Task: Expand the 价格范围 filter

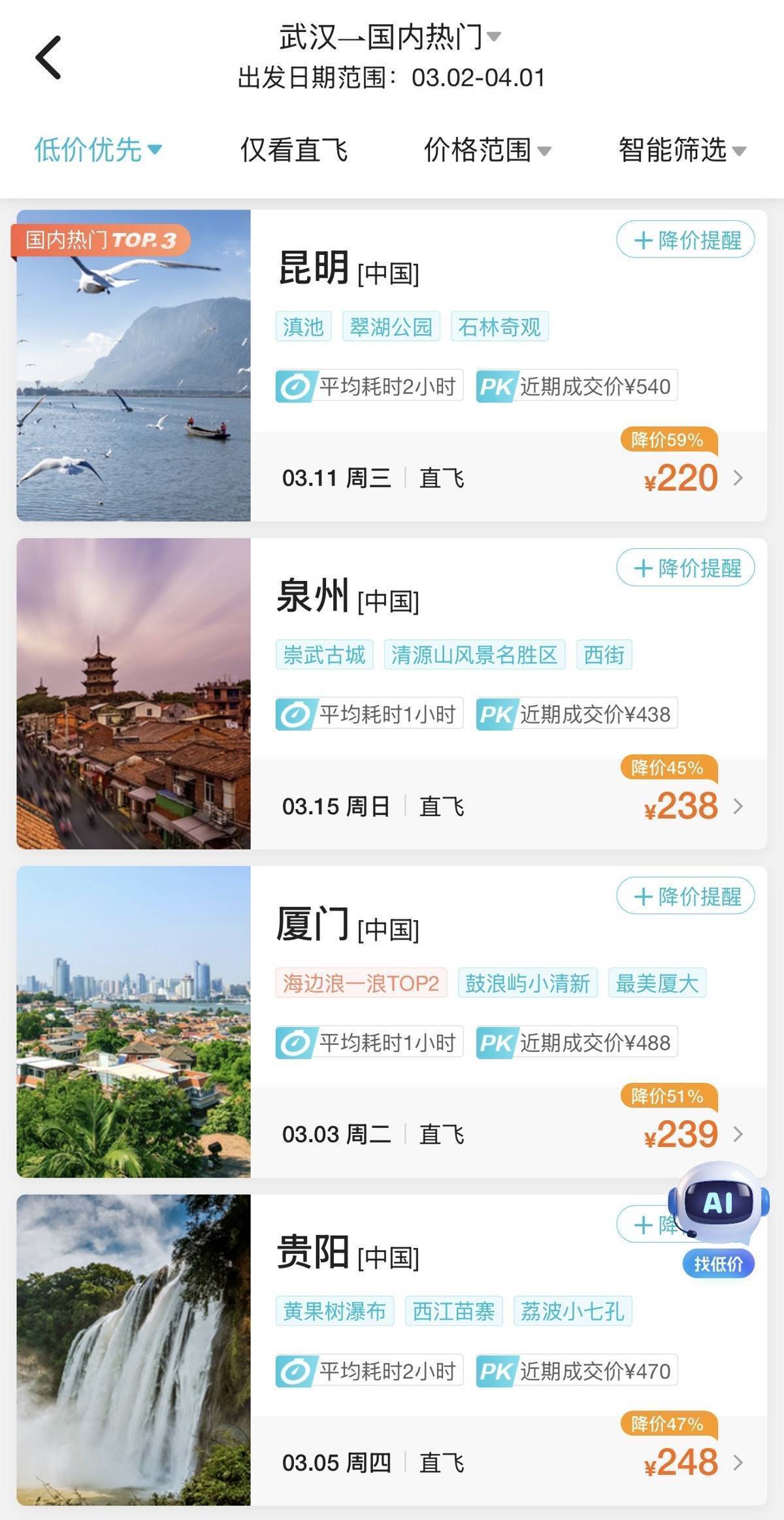Action: coord(487,150)
